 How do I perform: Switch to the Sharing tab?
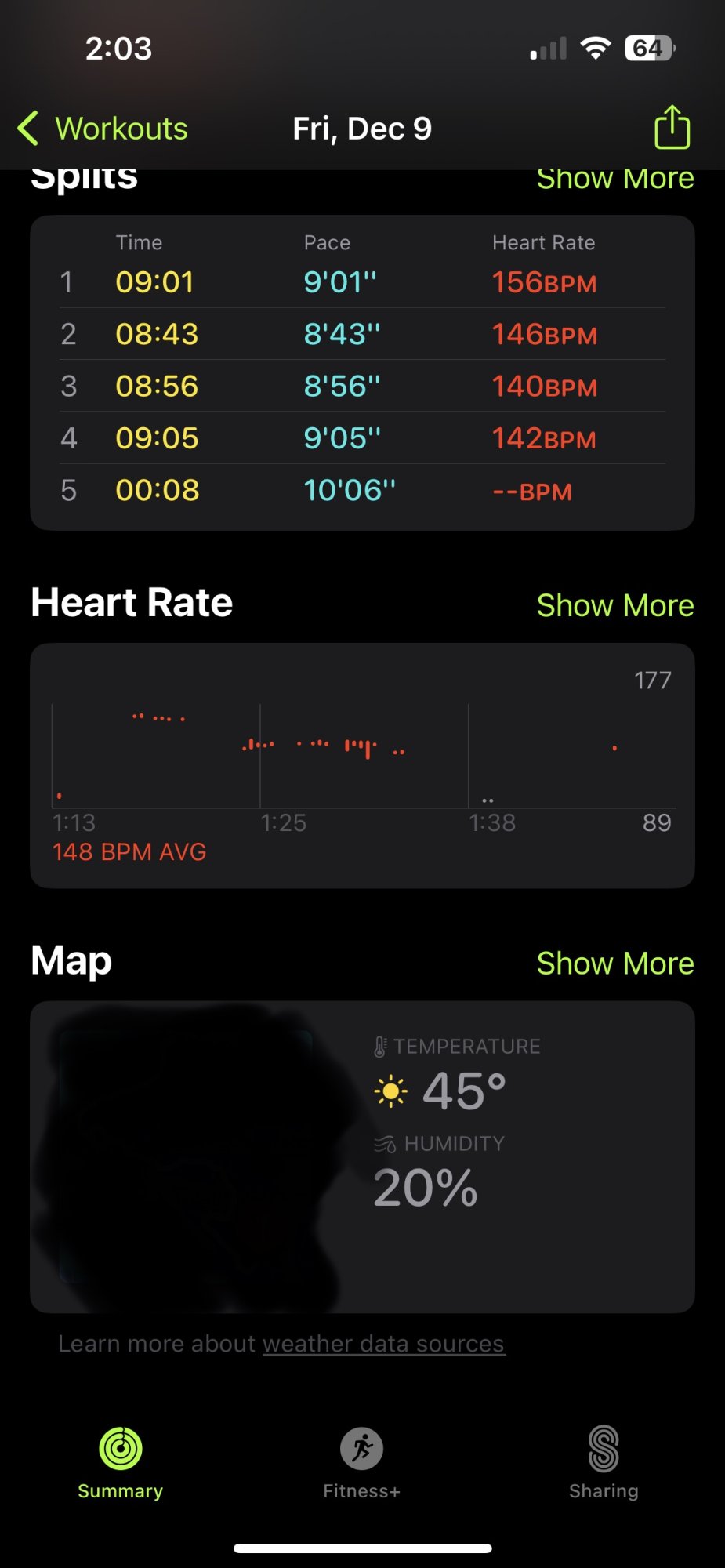[x=604, y=1461]
